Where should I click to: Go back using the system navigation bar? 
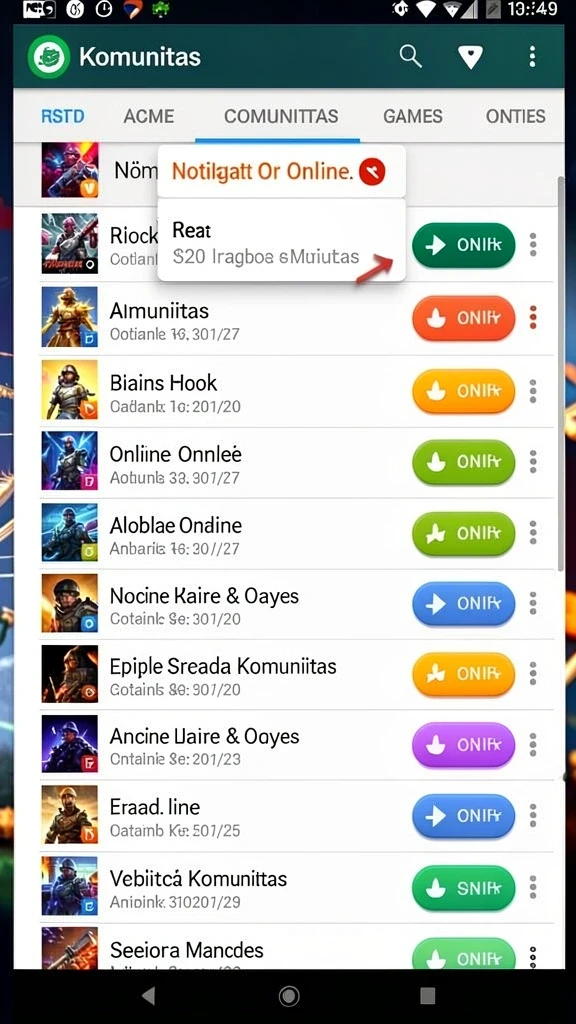[x=149, y=995]
